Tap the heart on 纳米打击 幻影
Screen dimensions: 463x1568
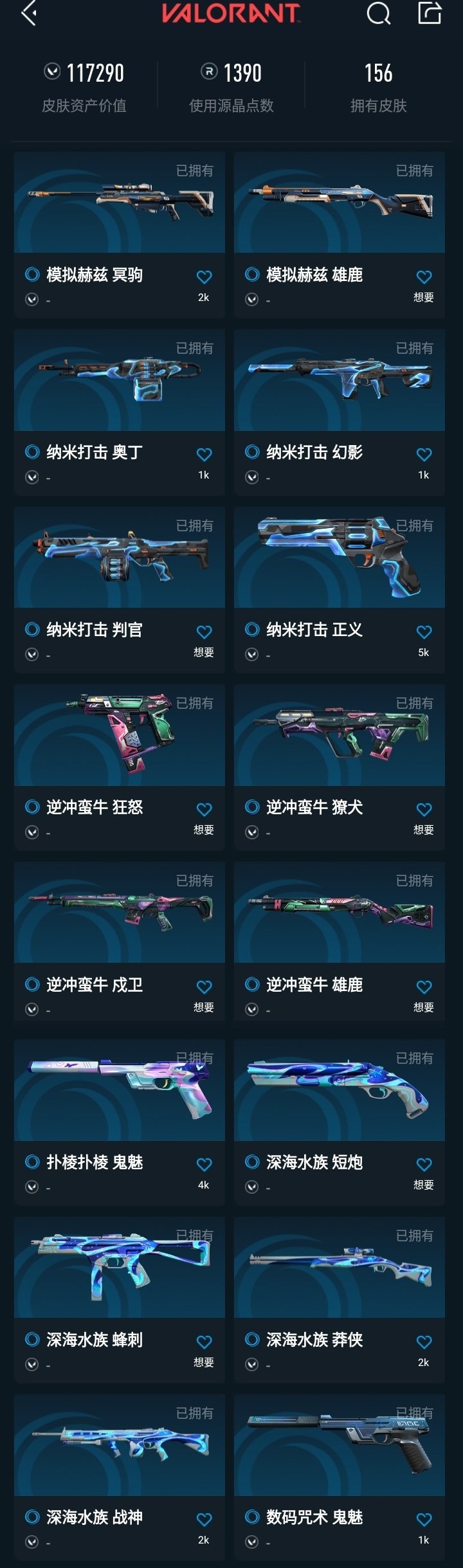coord(424,455)
